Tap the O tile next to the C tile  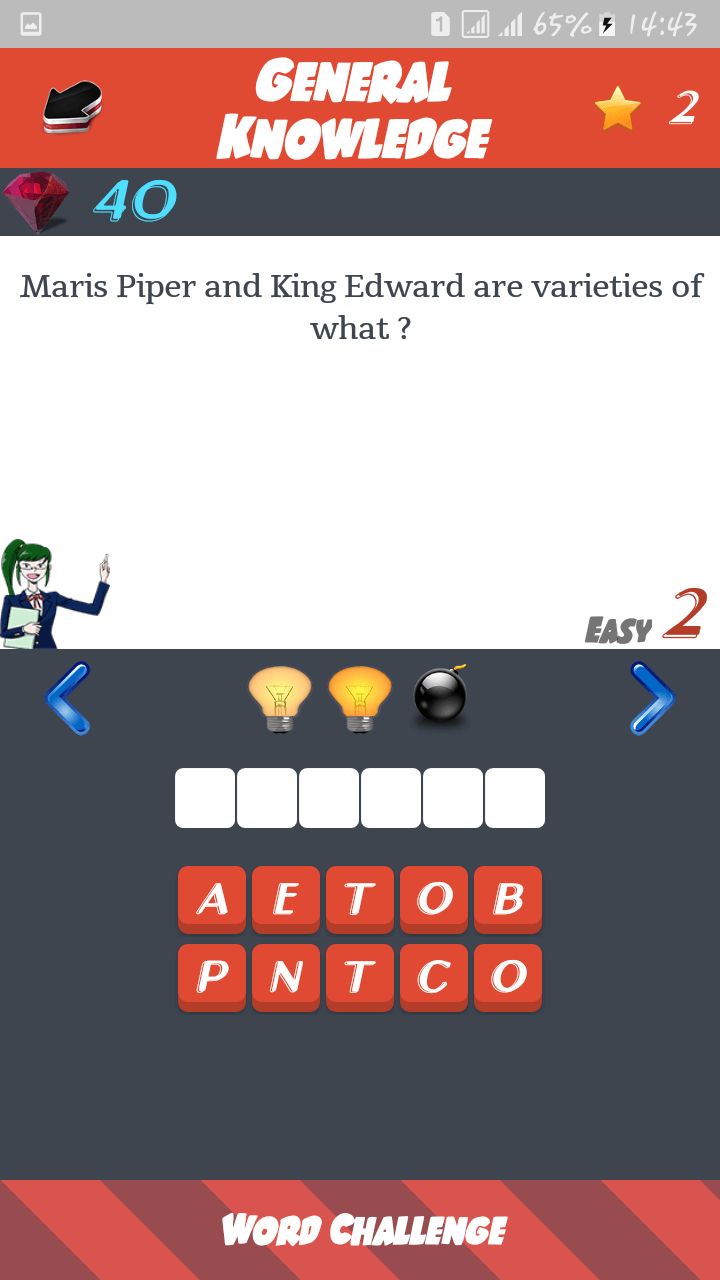508,977
